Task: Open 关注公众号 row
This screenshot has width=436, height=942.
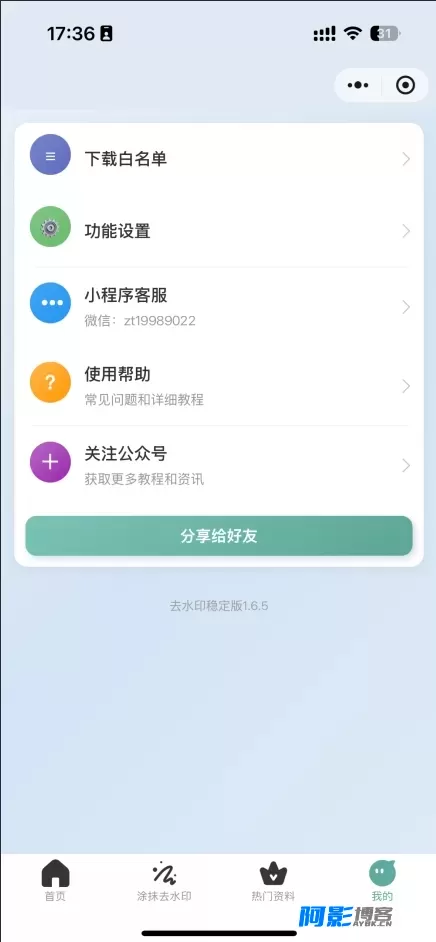Action: tap(219, 464)
